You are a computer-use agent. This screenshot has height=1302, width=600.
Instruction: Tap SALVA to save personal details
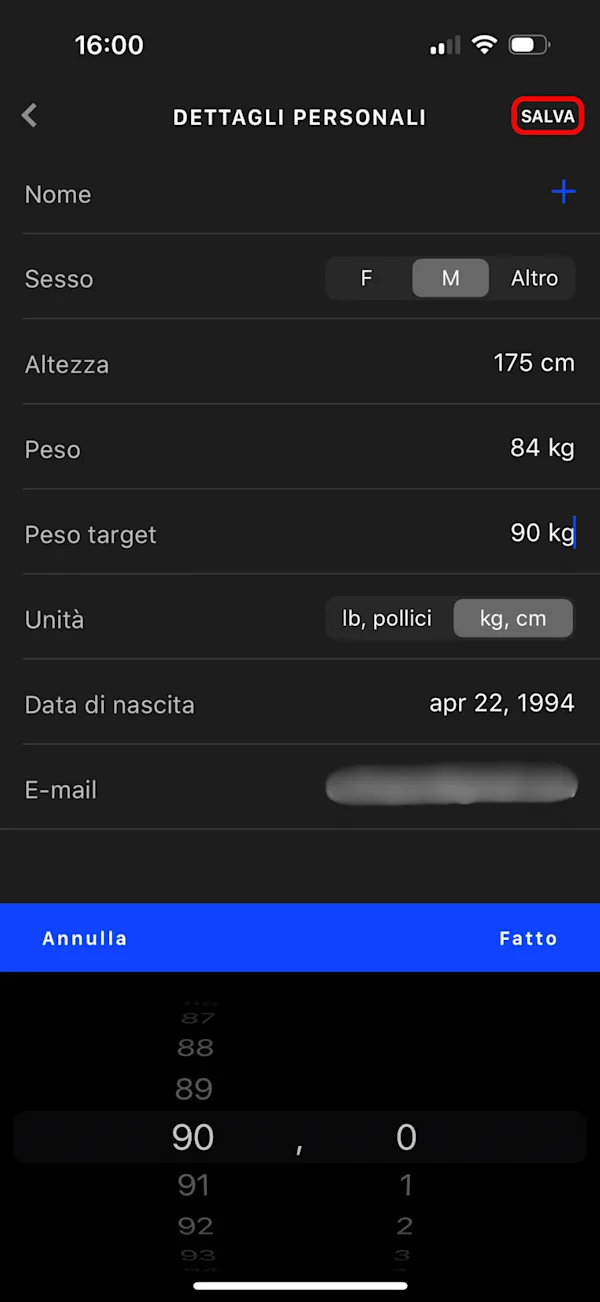tap(547, 117)
